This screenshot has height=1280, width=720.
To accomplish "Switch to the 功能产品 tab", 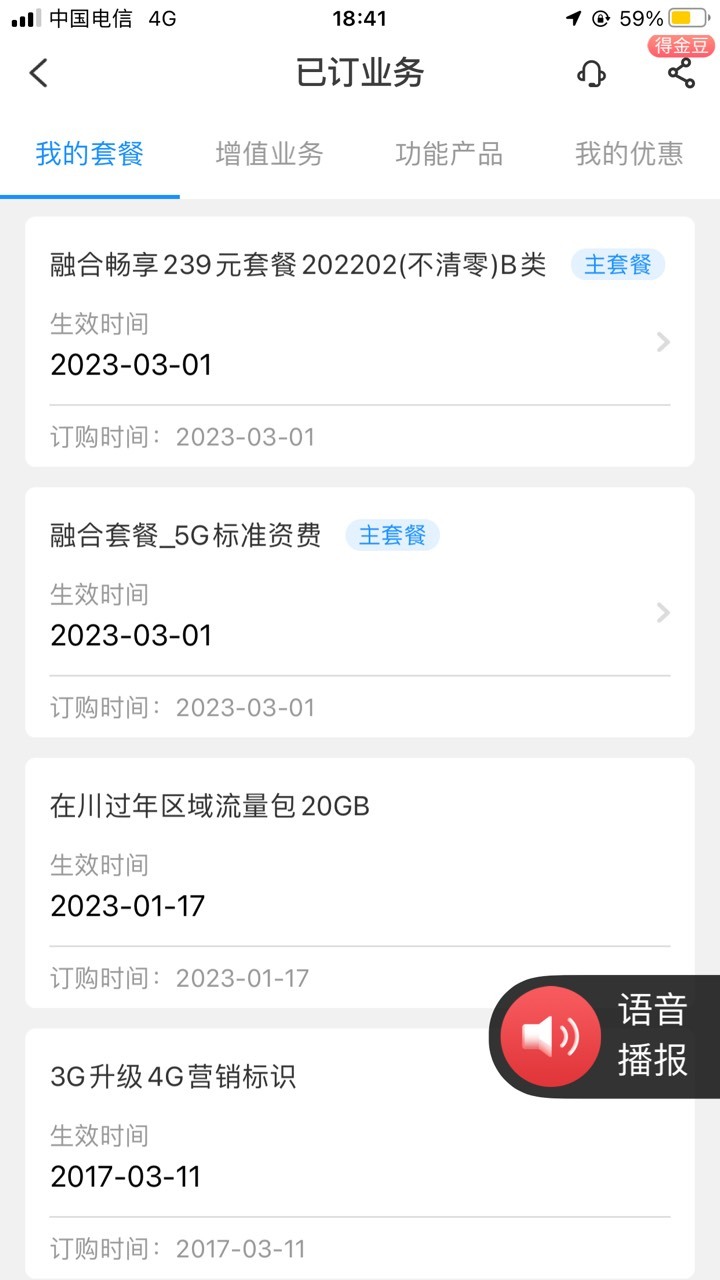I will (449, 153).
